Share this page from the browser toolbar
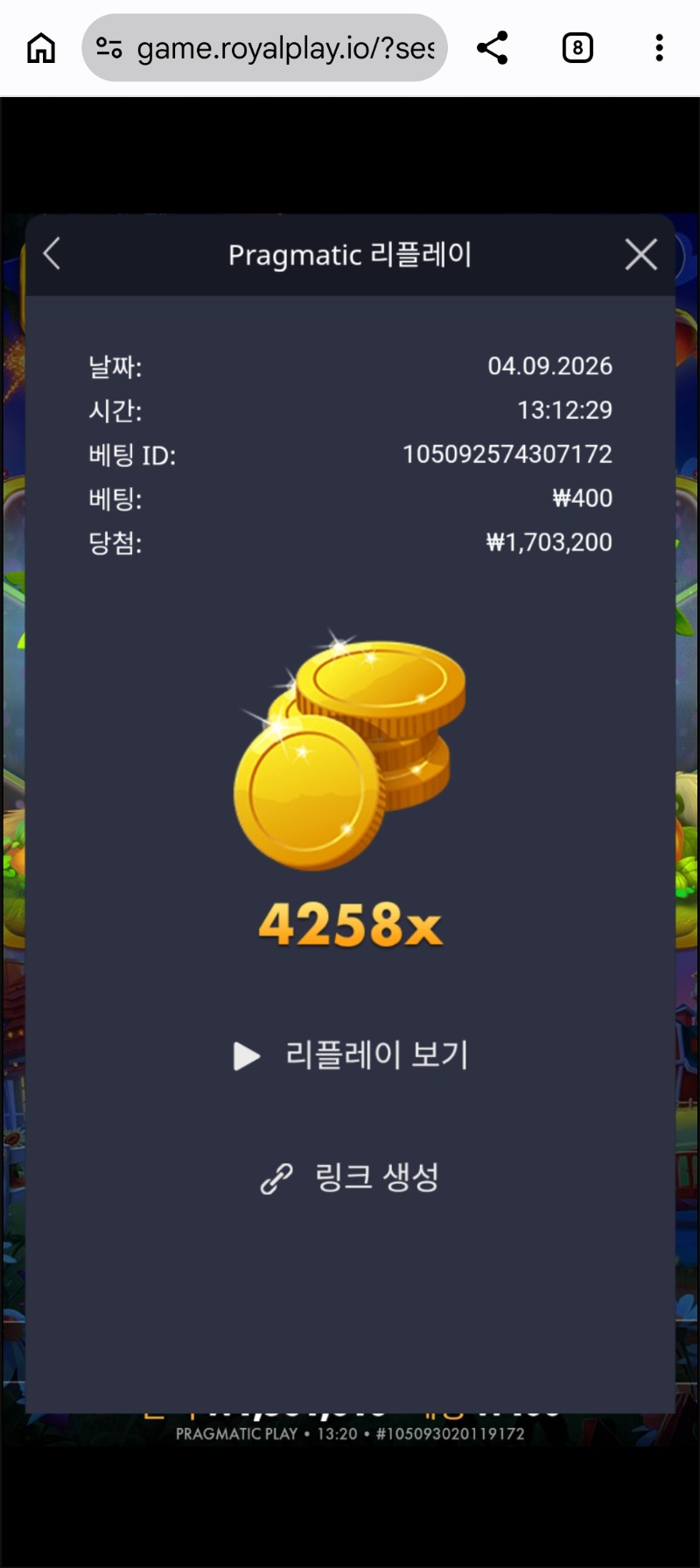 pyautogui.click(x=493, y=48)
